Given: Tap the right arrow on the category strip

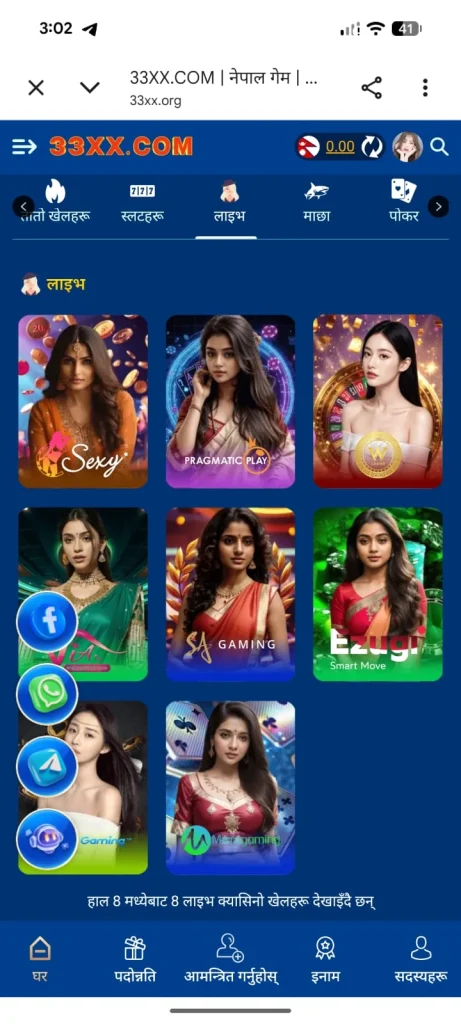Looking at the screenshot, I should tap(438, 206).
